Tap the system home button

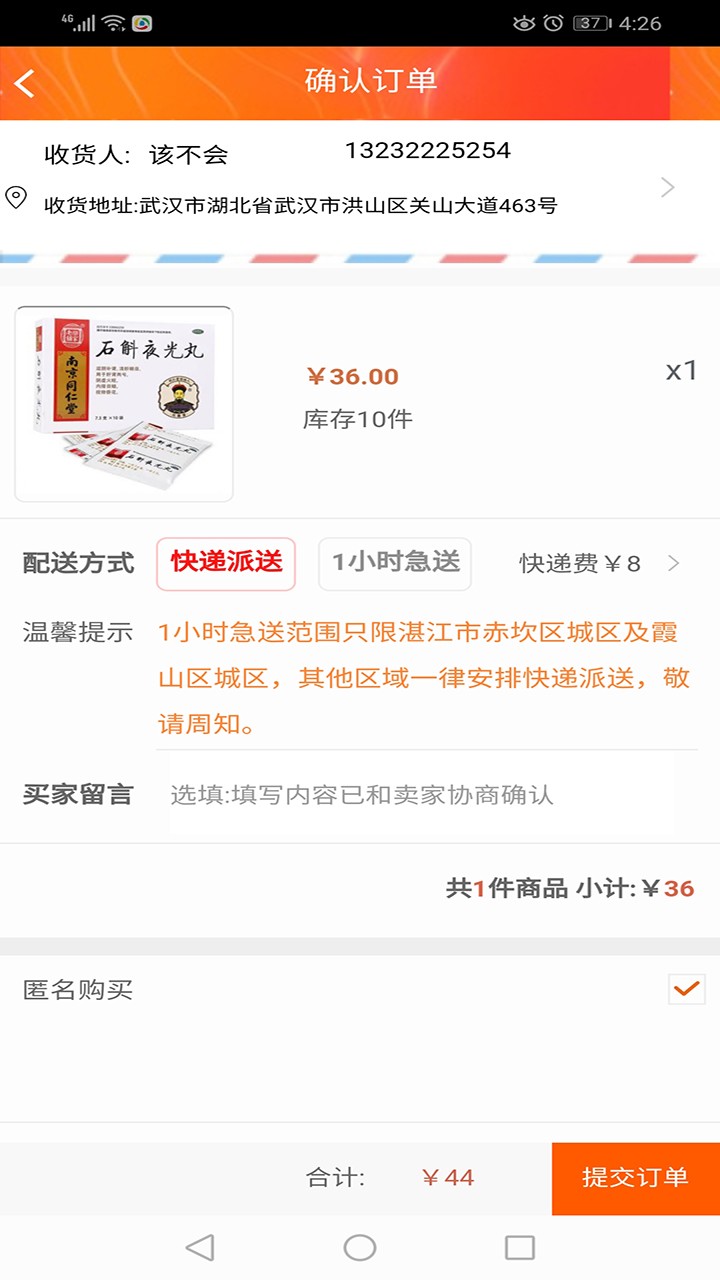[x=360, y=1247]
